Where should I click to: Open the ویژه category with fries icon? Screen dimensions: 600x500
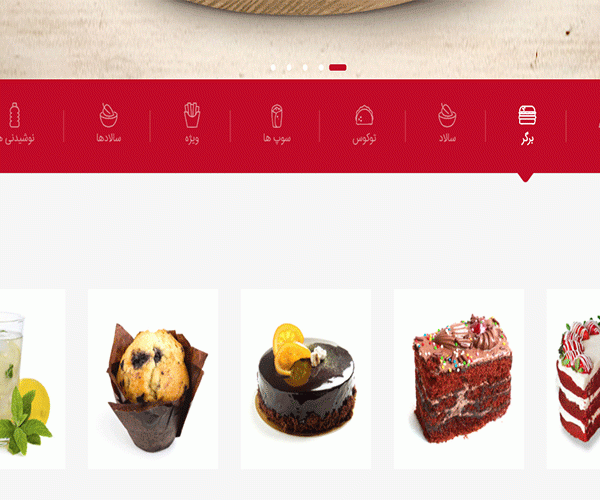coord(191,124)
